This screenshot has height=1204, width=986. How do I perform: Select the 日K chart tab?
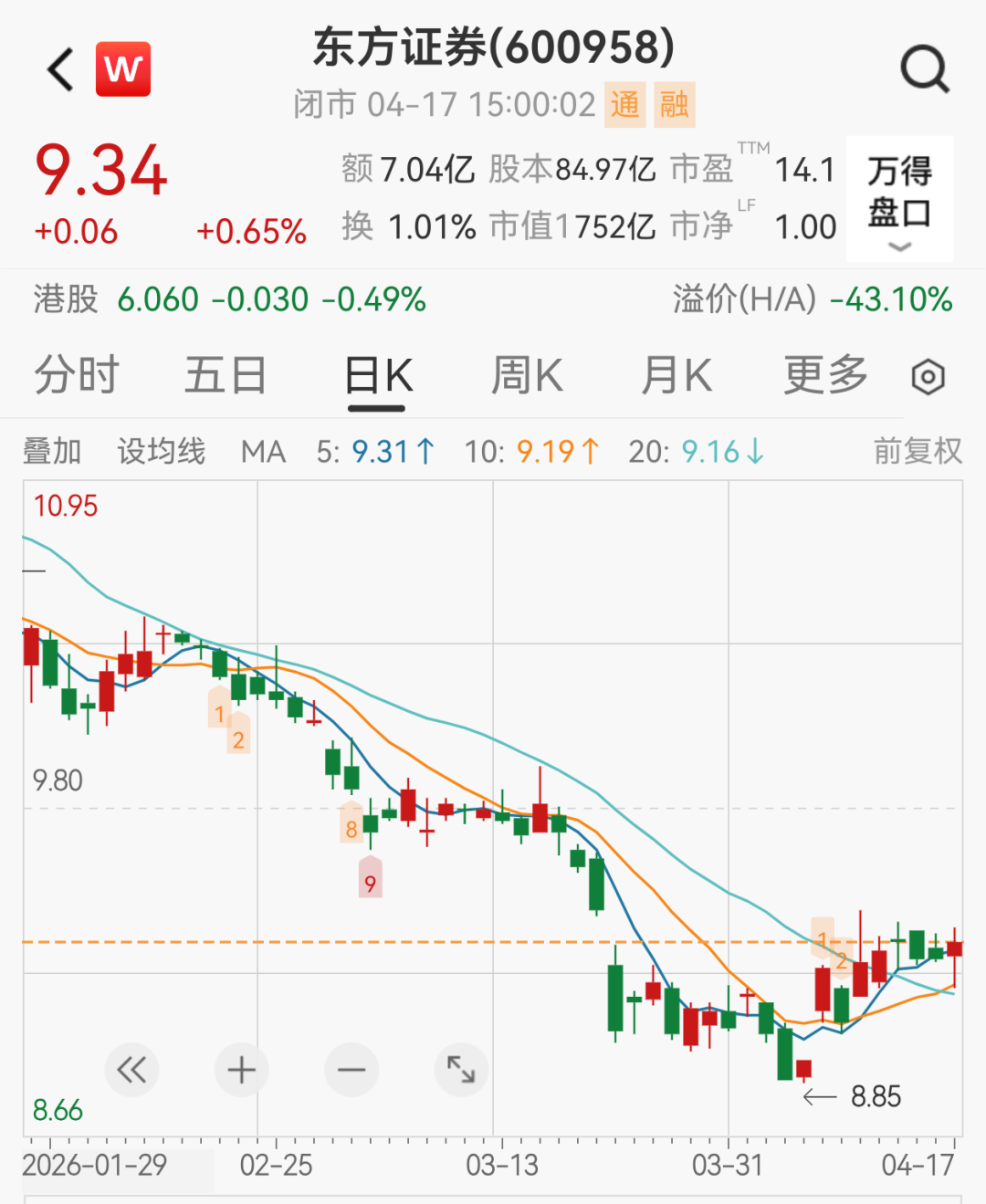(x=379, y=376)
